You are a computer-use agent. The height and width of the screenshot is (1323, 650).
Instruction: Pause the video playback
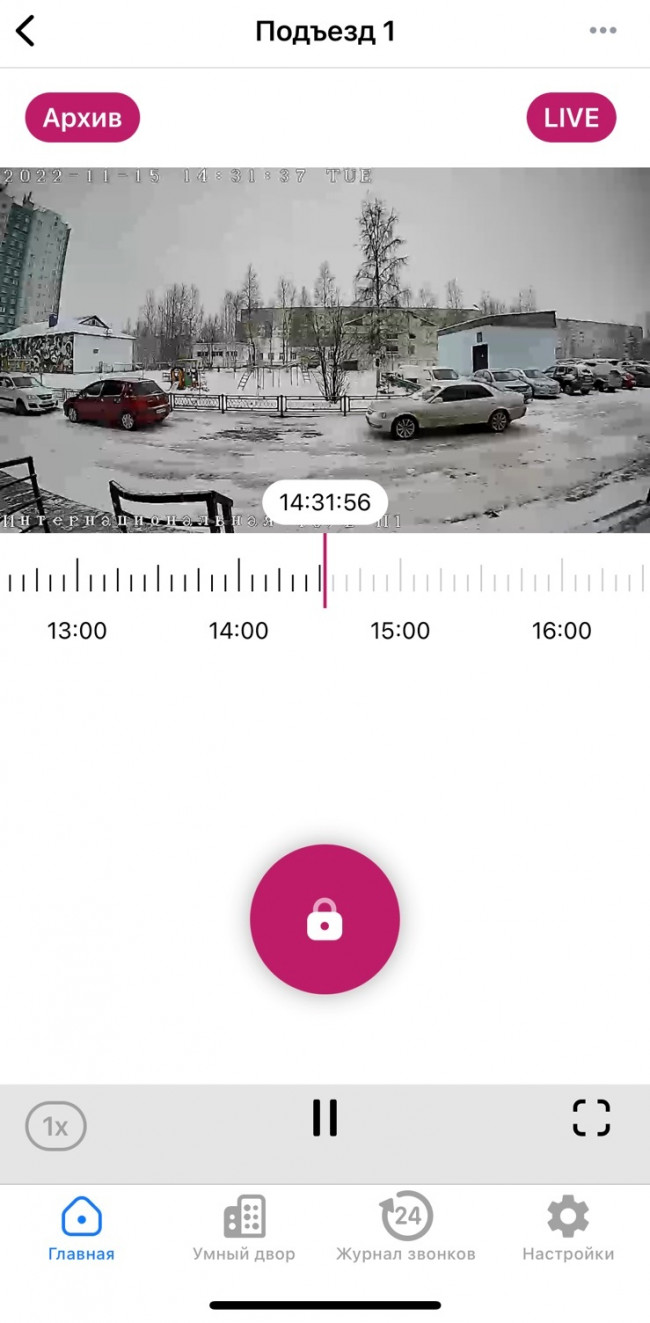coord(324,1118)
